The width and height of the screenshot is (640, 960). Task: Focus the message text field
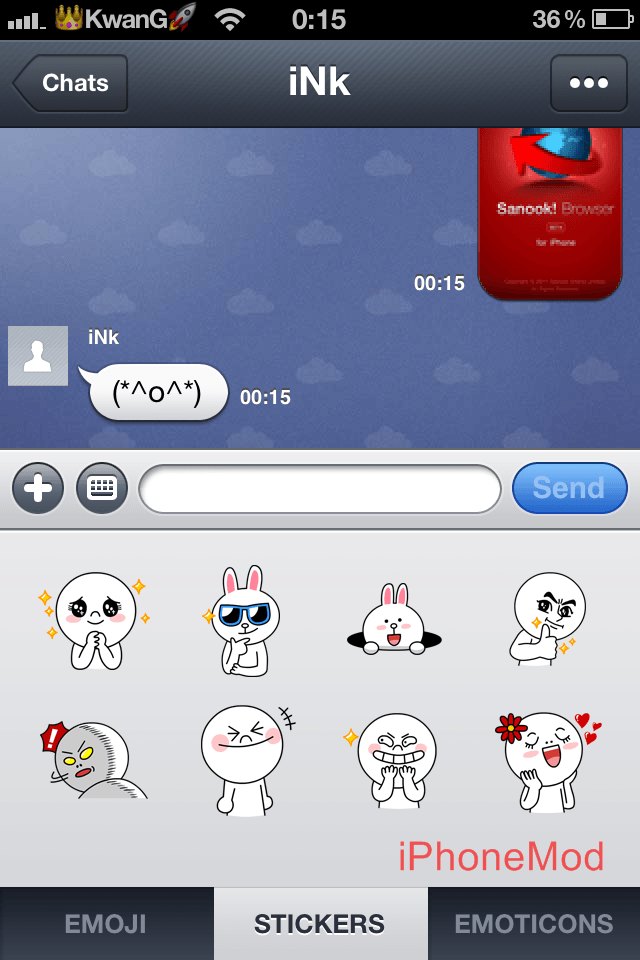320,489
